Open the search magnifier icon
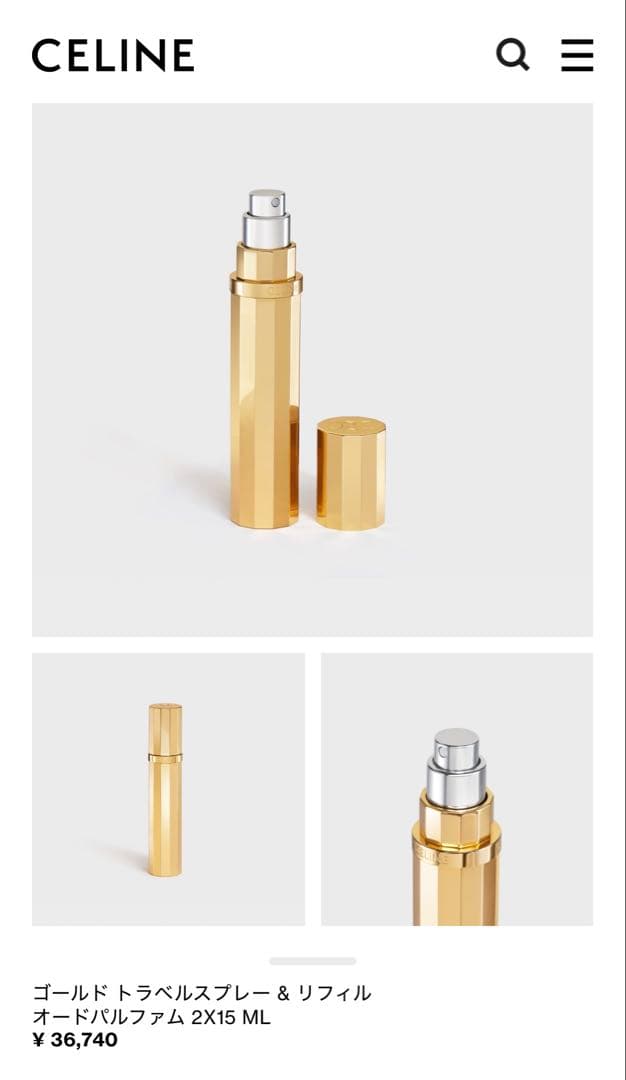Viewport: 626px width, 1080px height. 513,54
